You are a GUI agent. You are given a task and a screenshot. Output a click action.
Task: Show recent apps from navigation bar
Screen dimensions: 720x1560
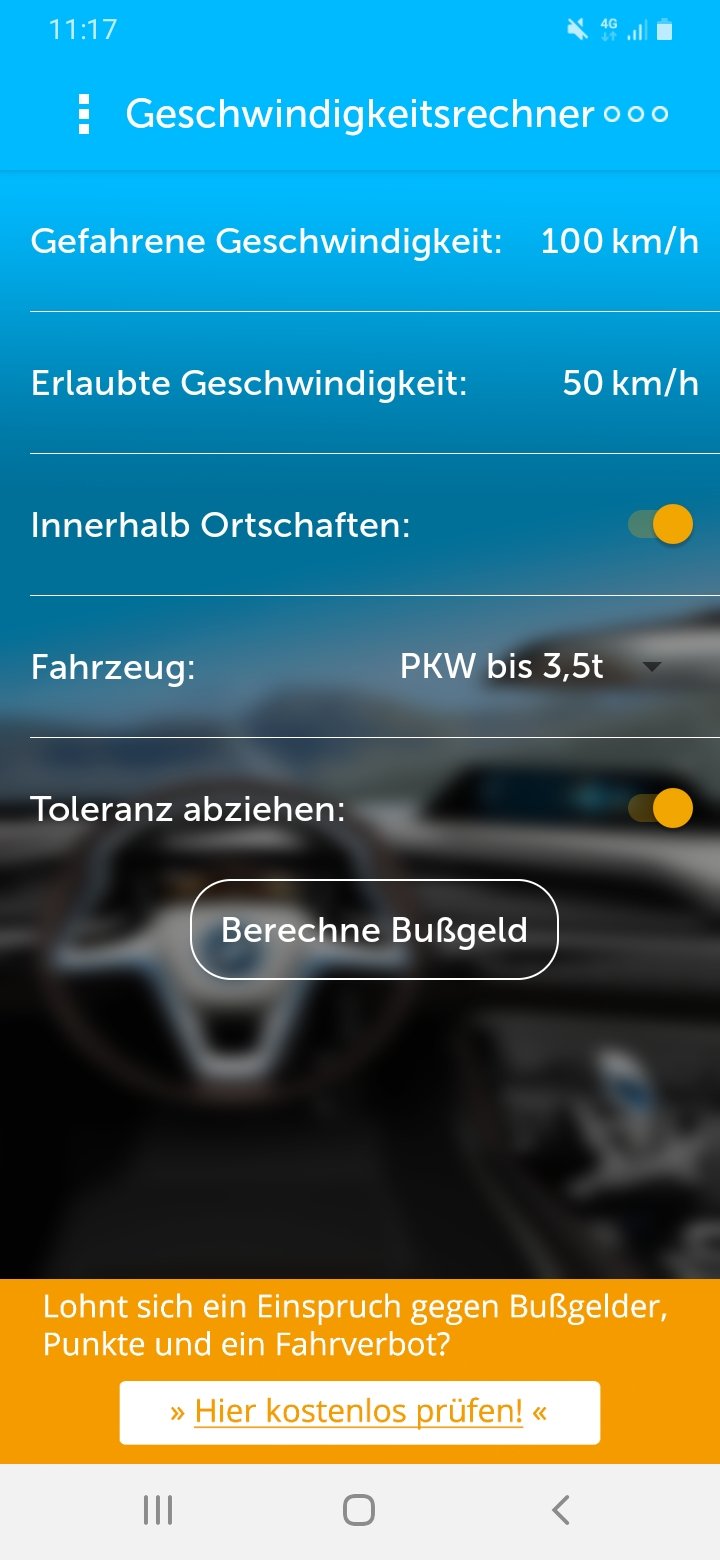[x=158, y=1510]
